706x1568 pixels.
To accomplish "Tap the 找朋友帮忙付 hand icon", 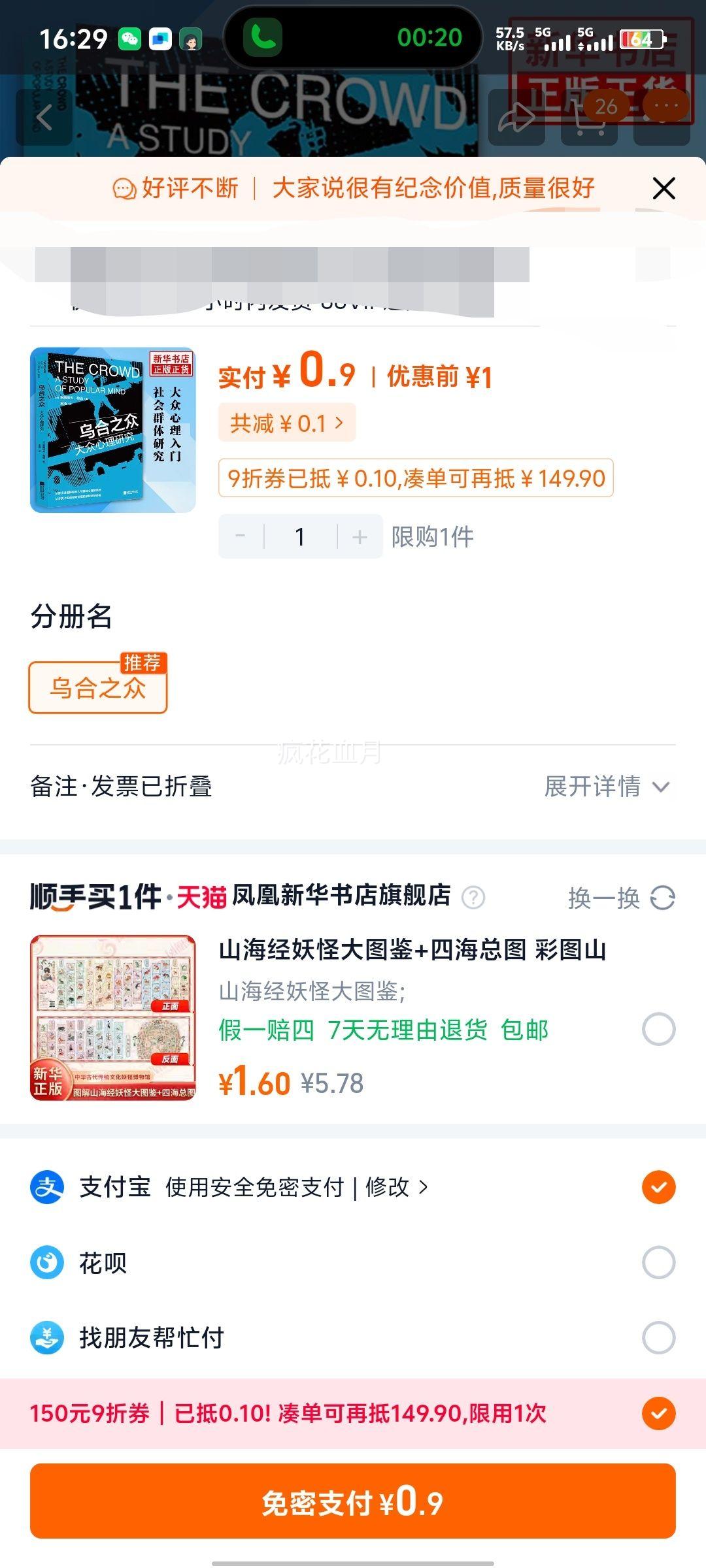I will [x=47, y=1338].
